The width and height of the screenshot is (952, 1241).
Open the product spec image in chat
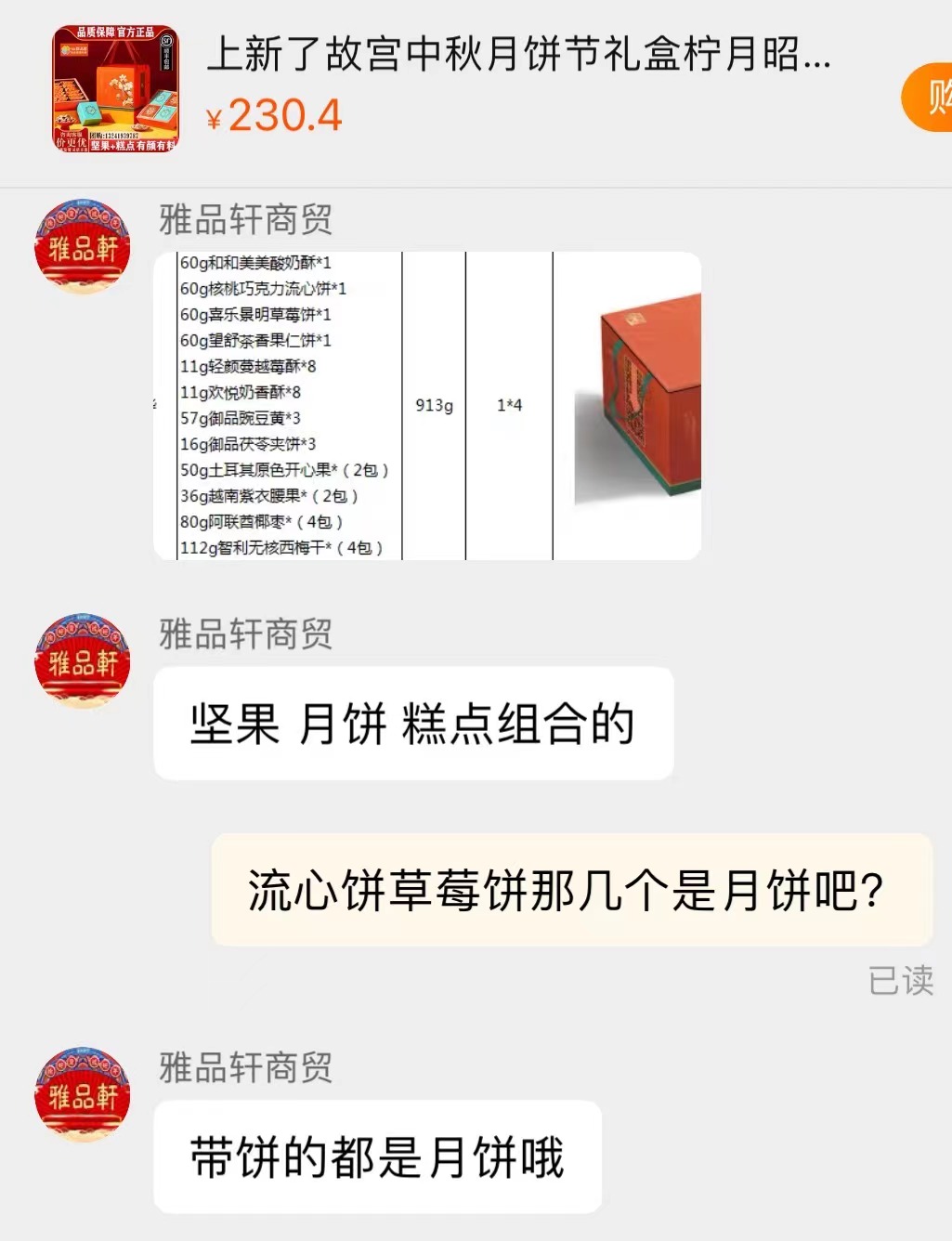(x=427, y=406)
